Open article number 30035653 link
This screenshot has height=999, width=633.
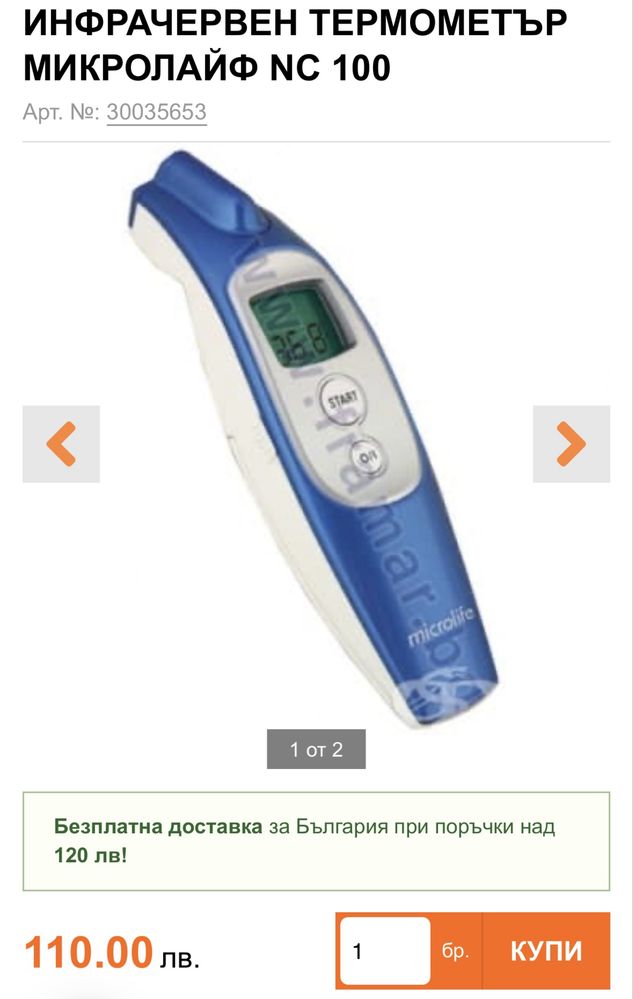click(x=156, y=112)
